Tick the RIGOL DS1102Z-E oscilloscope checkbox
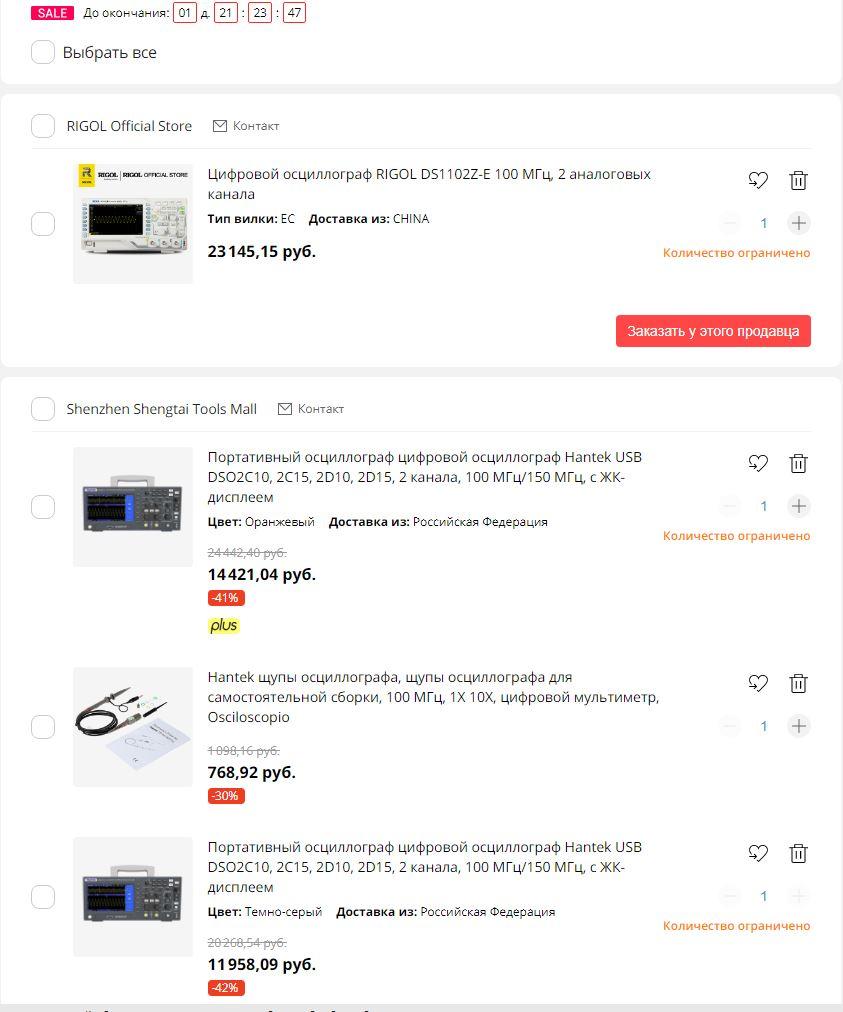Image resolution: width=843 pixels, height=1012 pixels. coord(43,224)
